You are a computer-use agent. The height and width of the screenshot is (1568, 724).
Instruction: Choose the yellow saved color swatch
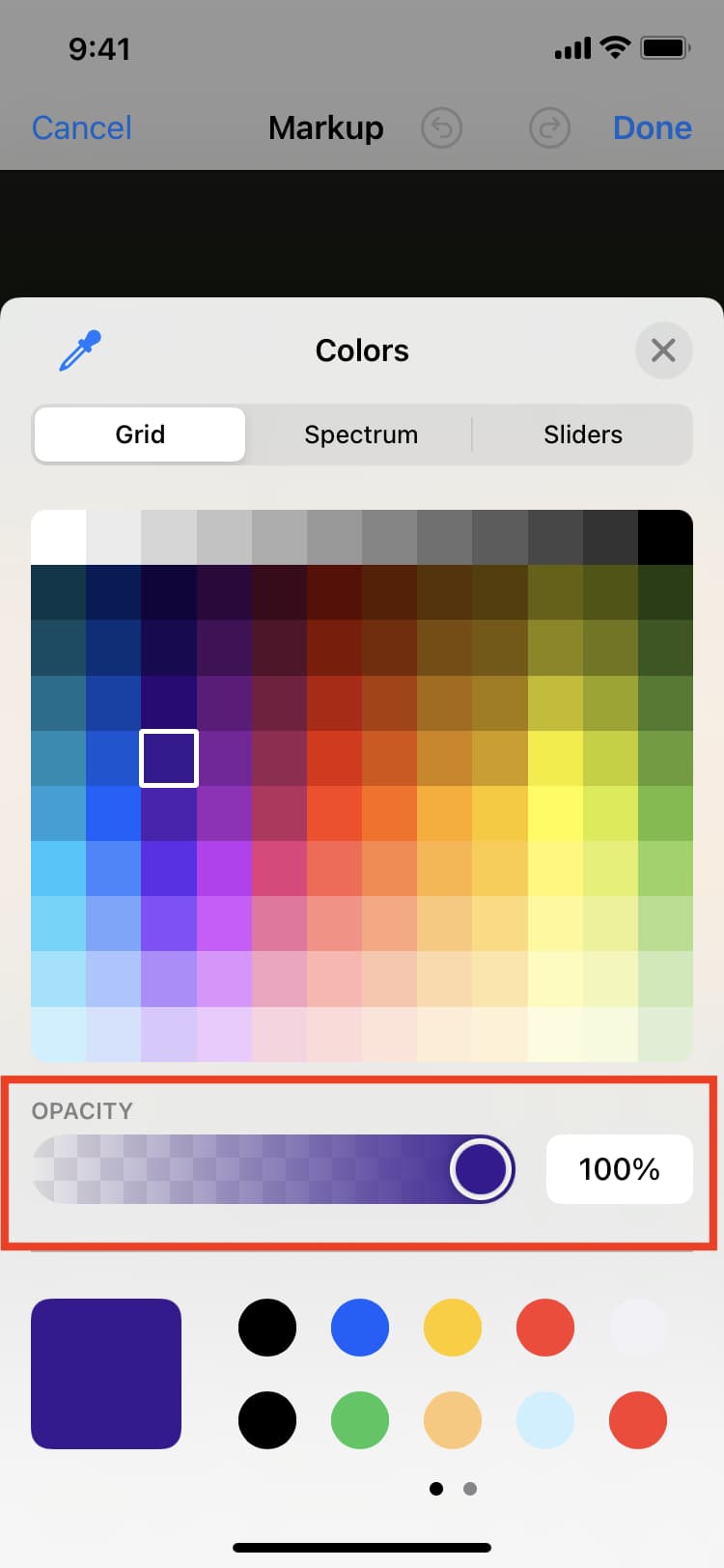[453, 1328]
